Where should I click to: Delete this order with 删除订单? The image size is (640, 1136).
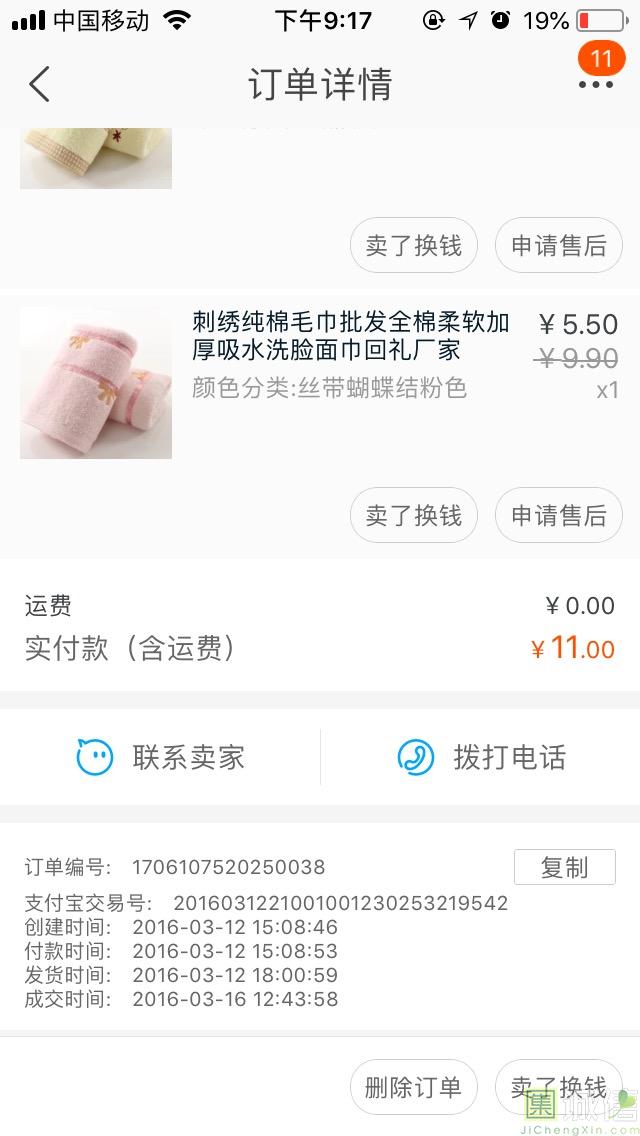pyautogui.click(x=413, y=1086)
